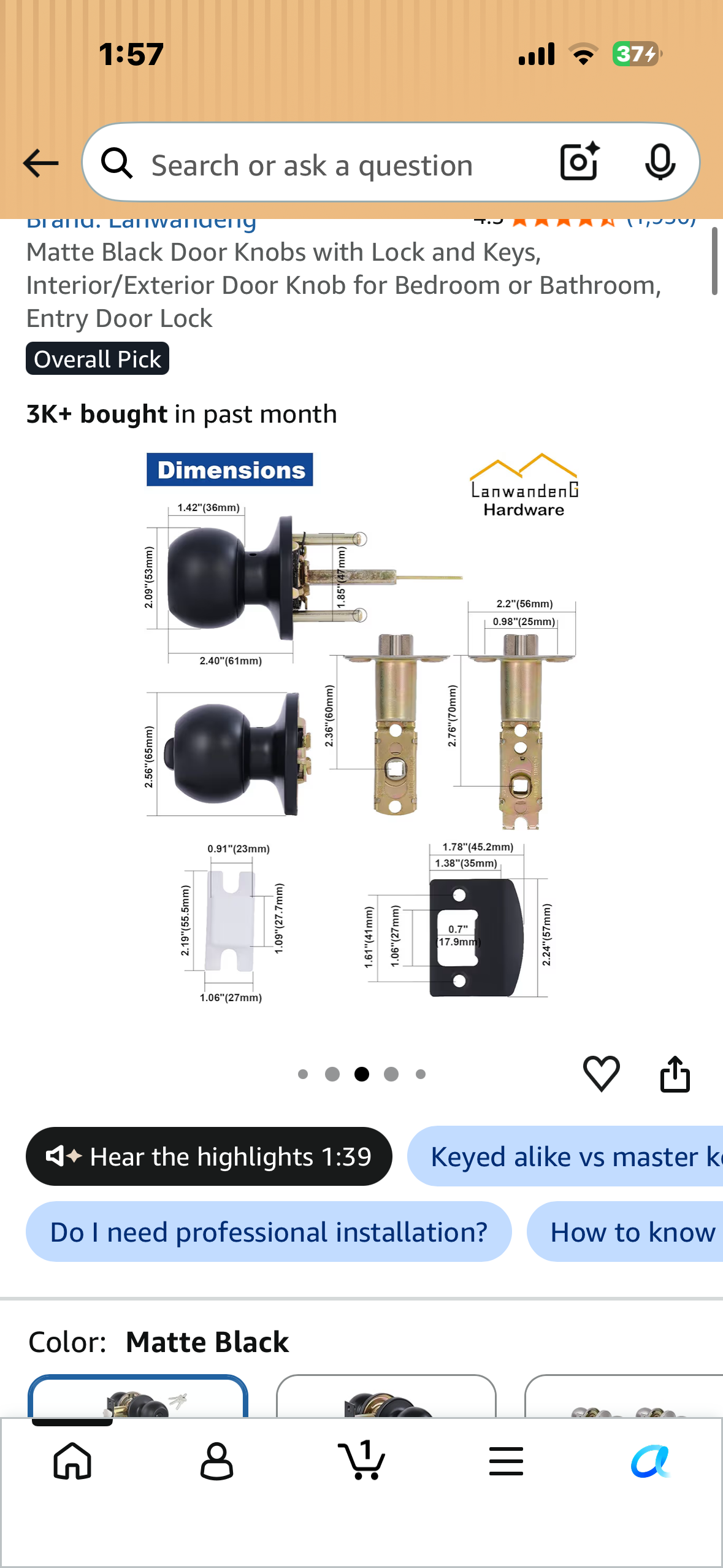Open the Dimensions product image

[x=362, y=728]
